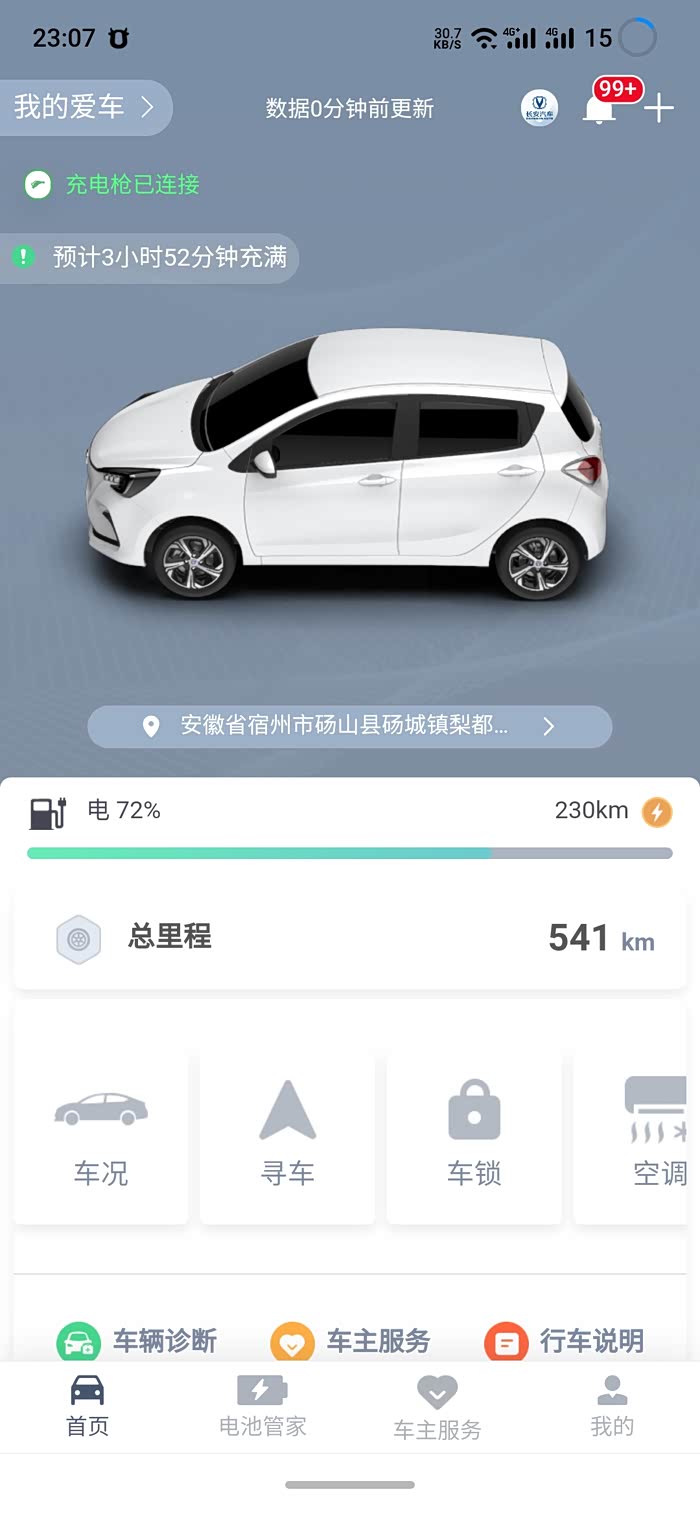Open the notifications bell

[x=600, y=108]
